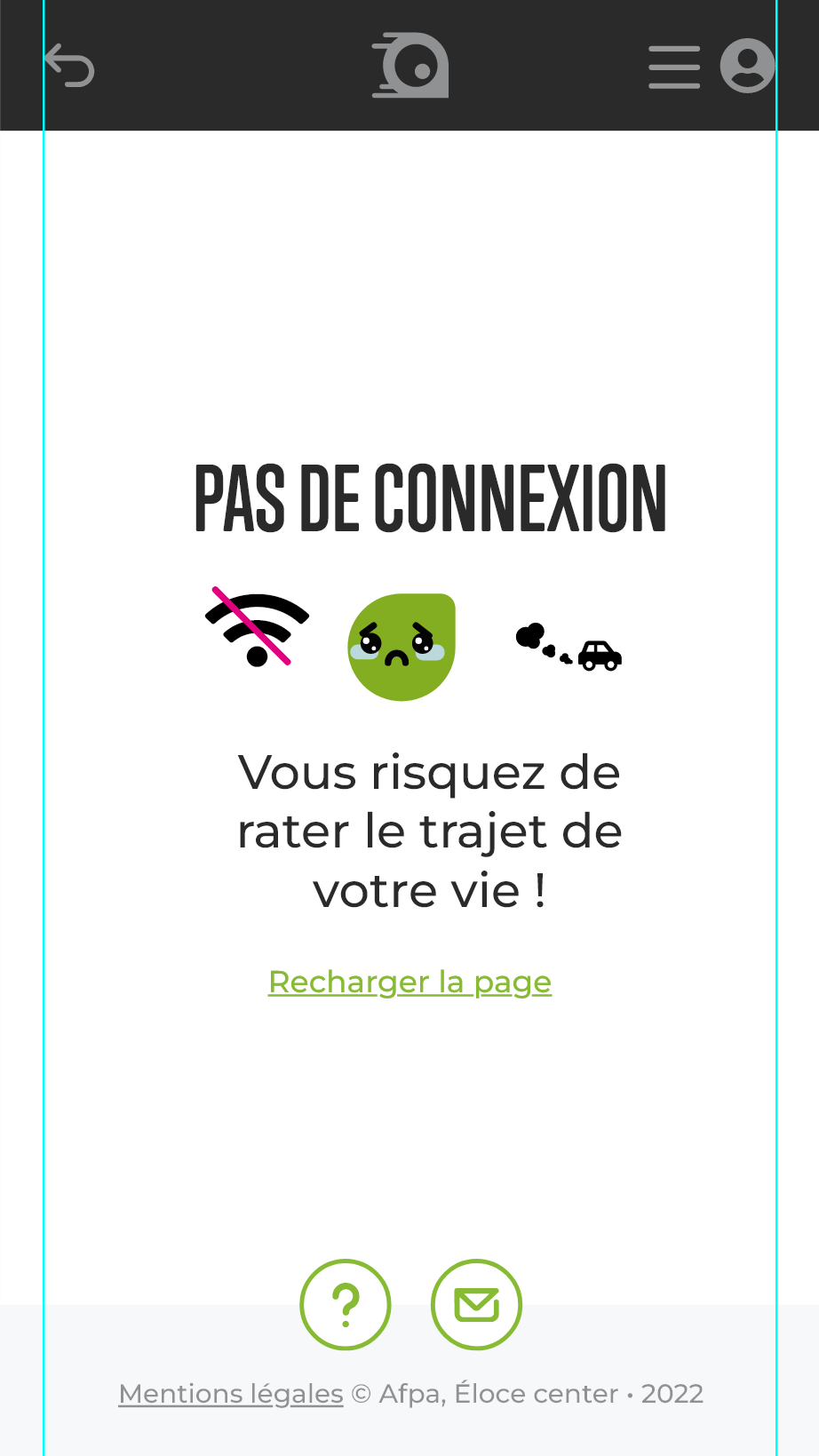
Task: Open the contact envelope button
Action: coord(476,1304)
